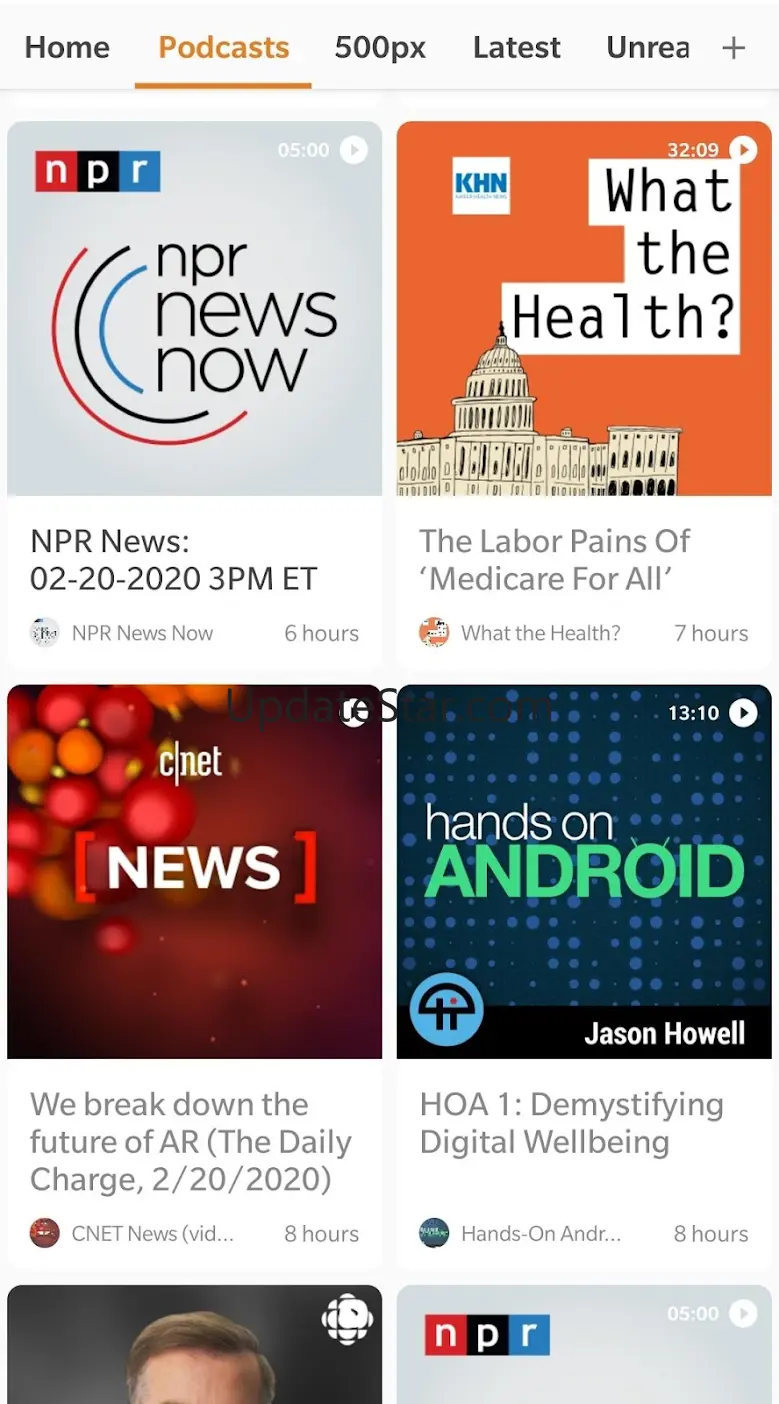Viewport: 779px width, 1404px height.
Task: Open NPR News 02-20-2020 3PM ET episode
Action: (173, 560)
